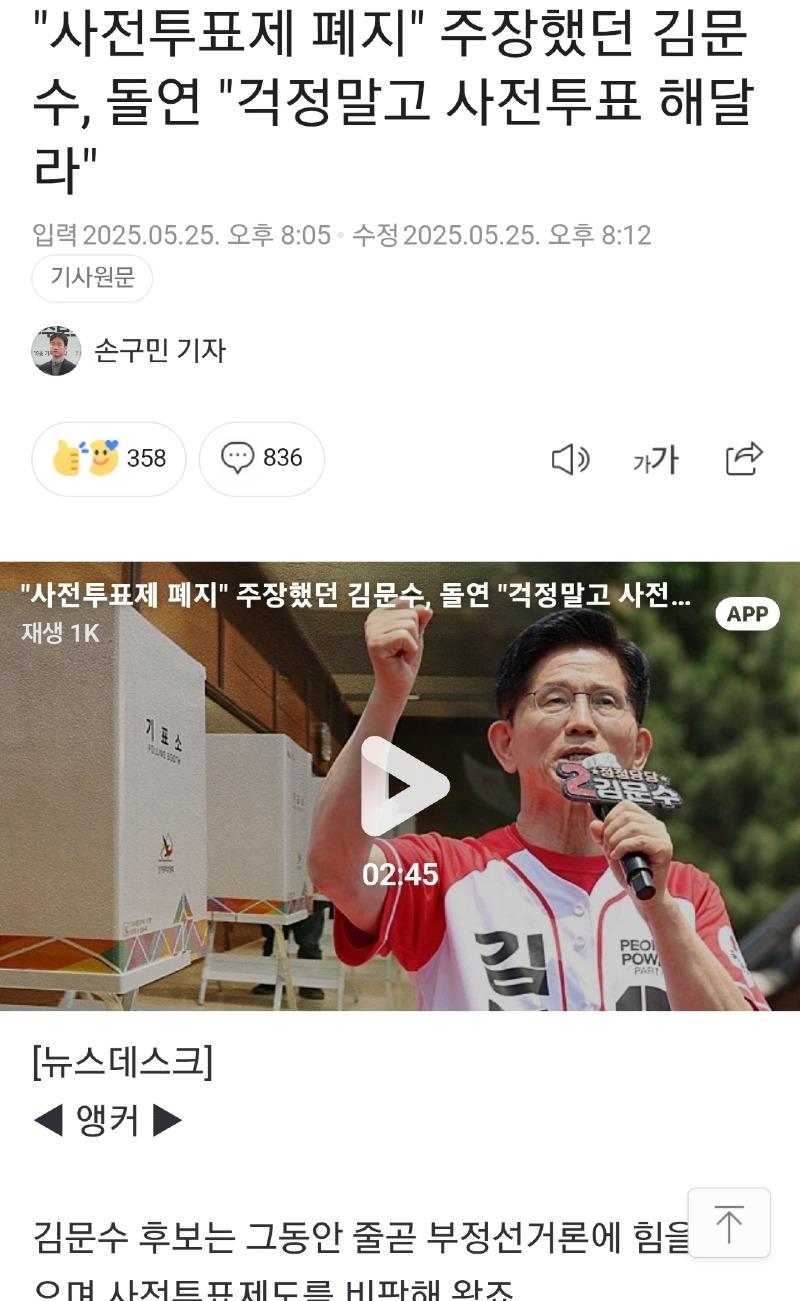Viewport: 800px width, 1301px height.
Task: Open comments showing 836 count
Action: [280, 458]
